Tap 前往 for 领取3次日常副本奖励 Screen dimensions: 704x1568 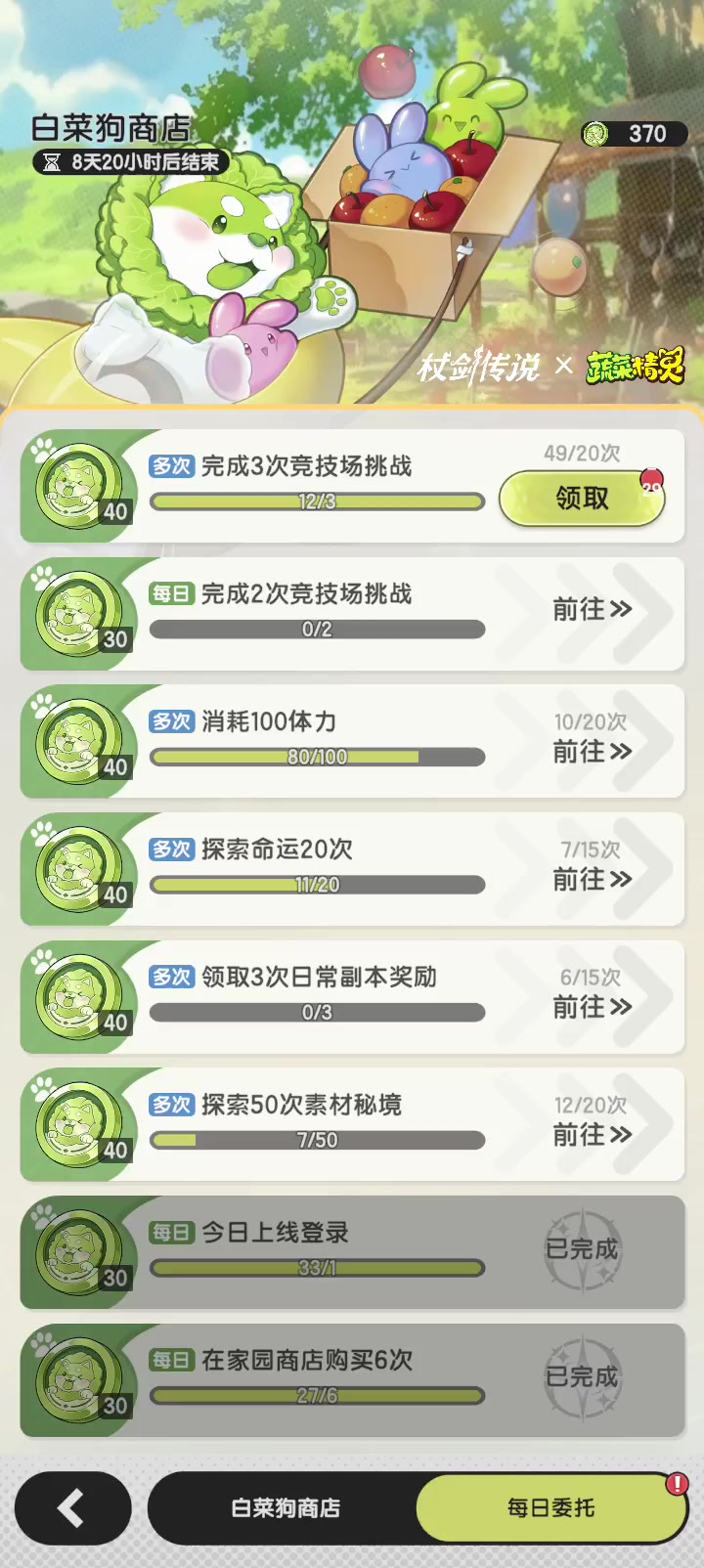tap(593, 1007)
